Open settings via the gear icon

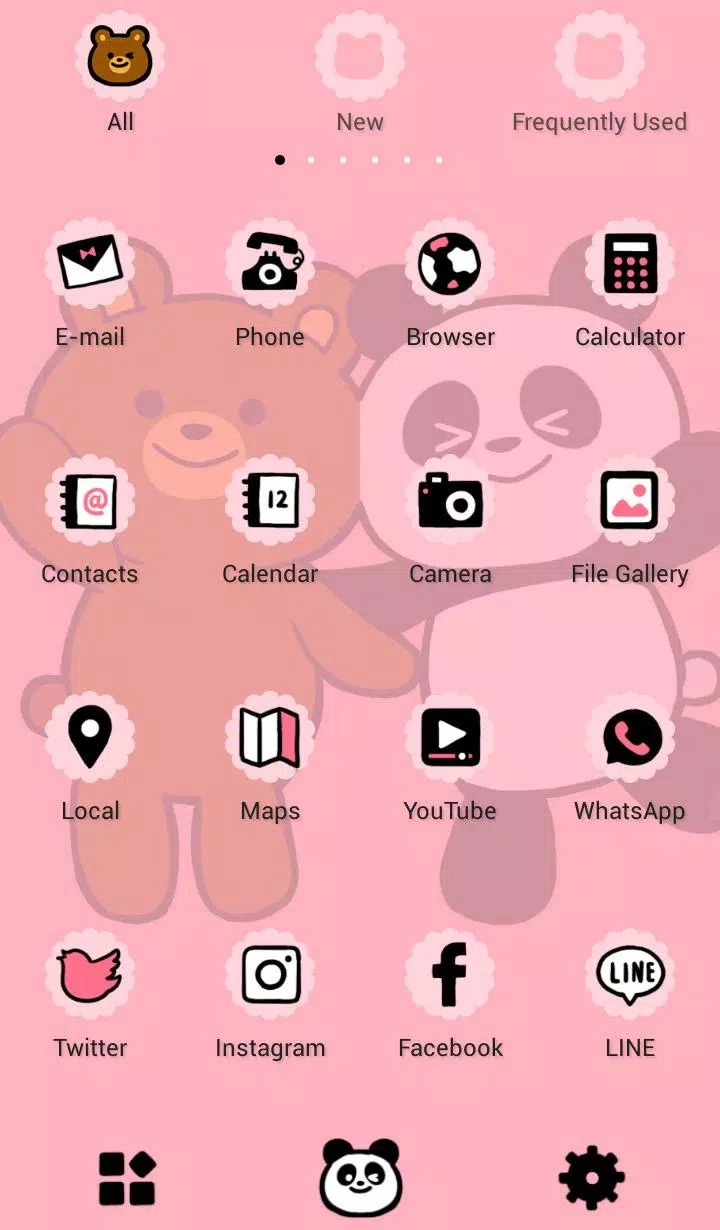pos(592,1178)
